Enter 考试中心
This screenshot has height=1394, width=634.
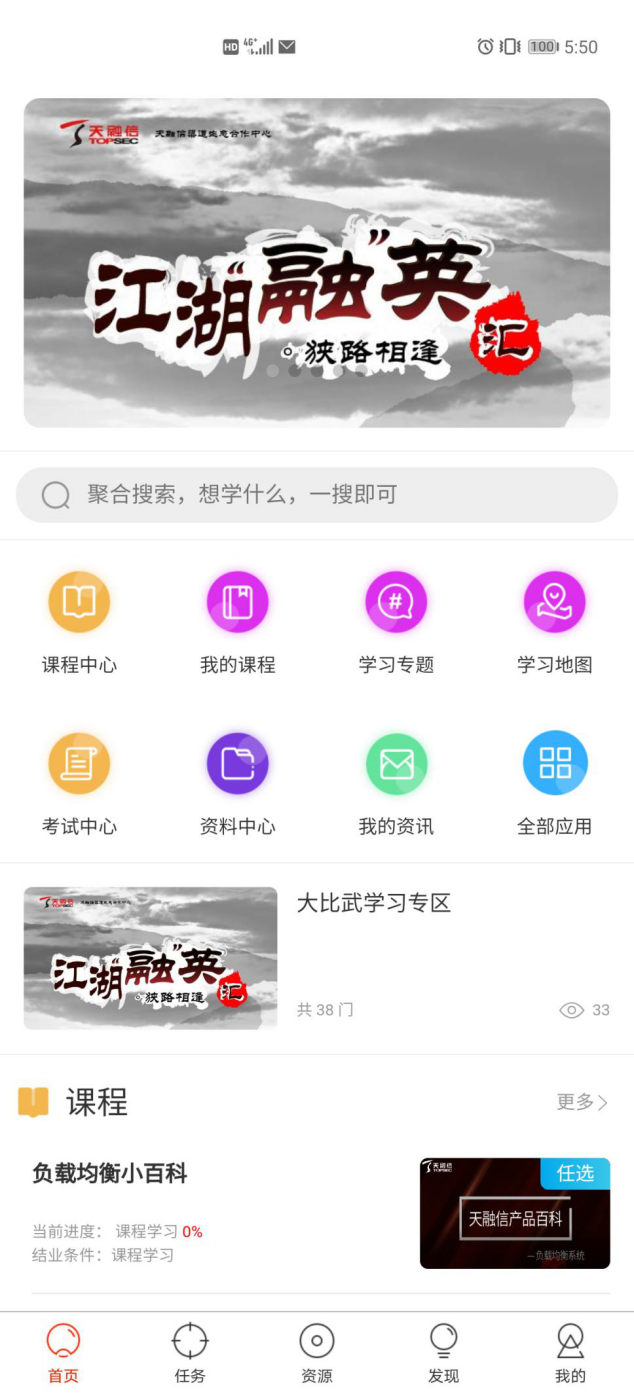tap(79, 783)
